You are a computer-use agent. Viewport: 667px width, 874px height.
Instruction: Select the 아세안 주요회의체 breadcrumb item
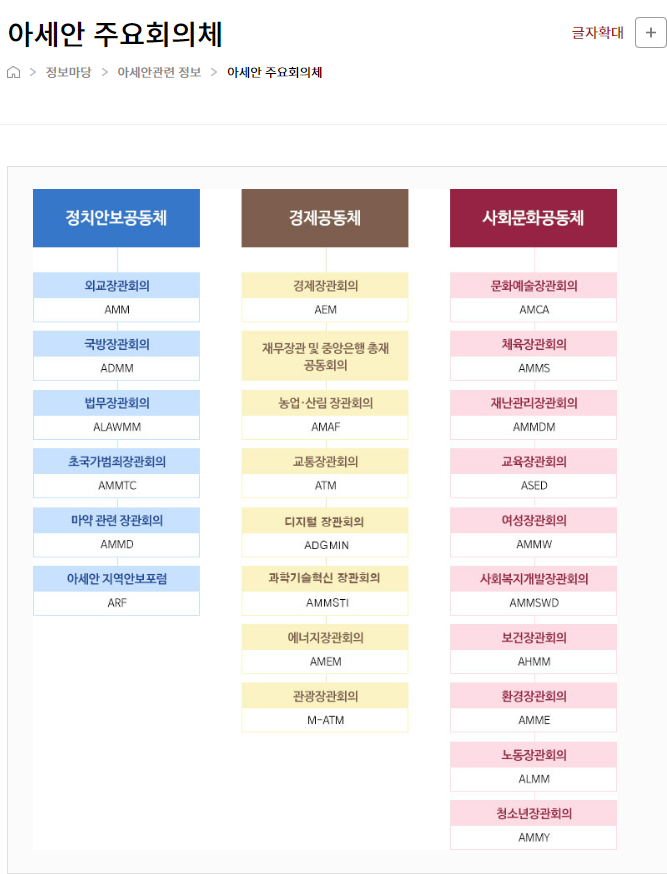[x=274, y=72]
